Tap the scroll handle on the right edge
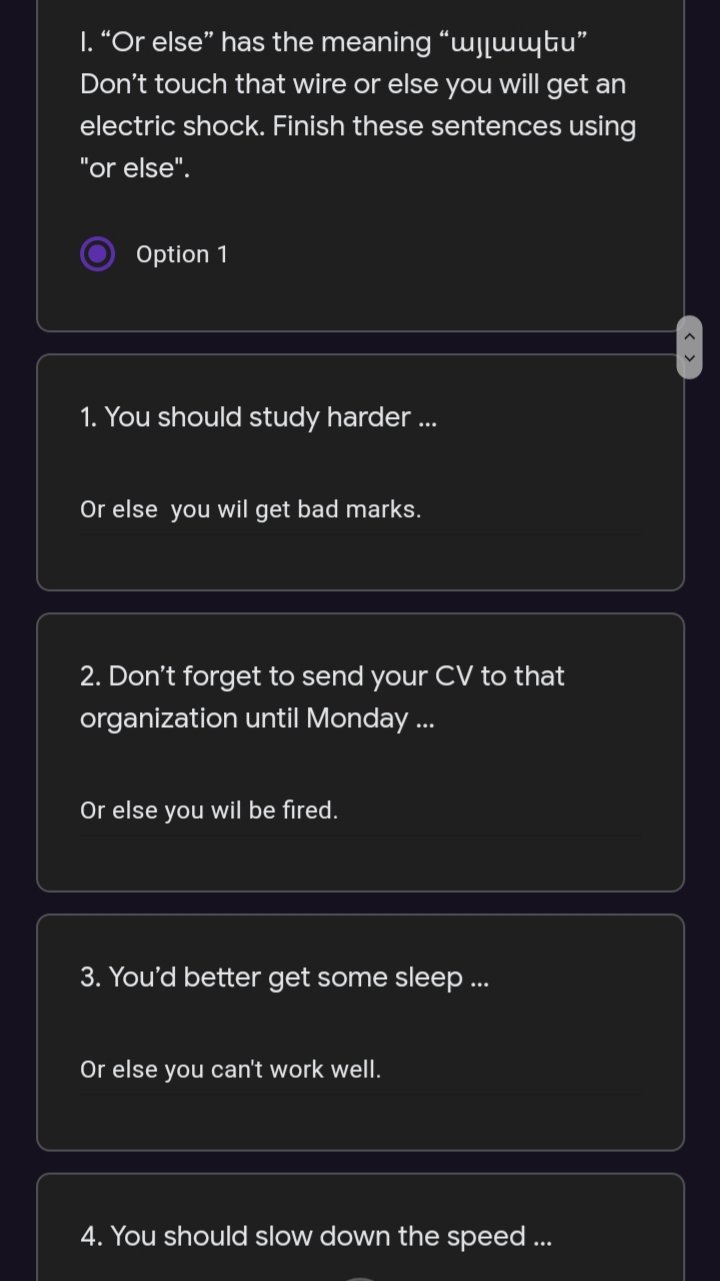This screenshot has width=720, height=1281. (x=689, y=347)
